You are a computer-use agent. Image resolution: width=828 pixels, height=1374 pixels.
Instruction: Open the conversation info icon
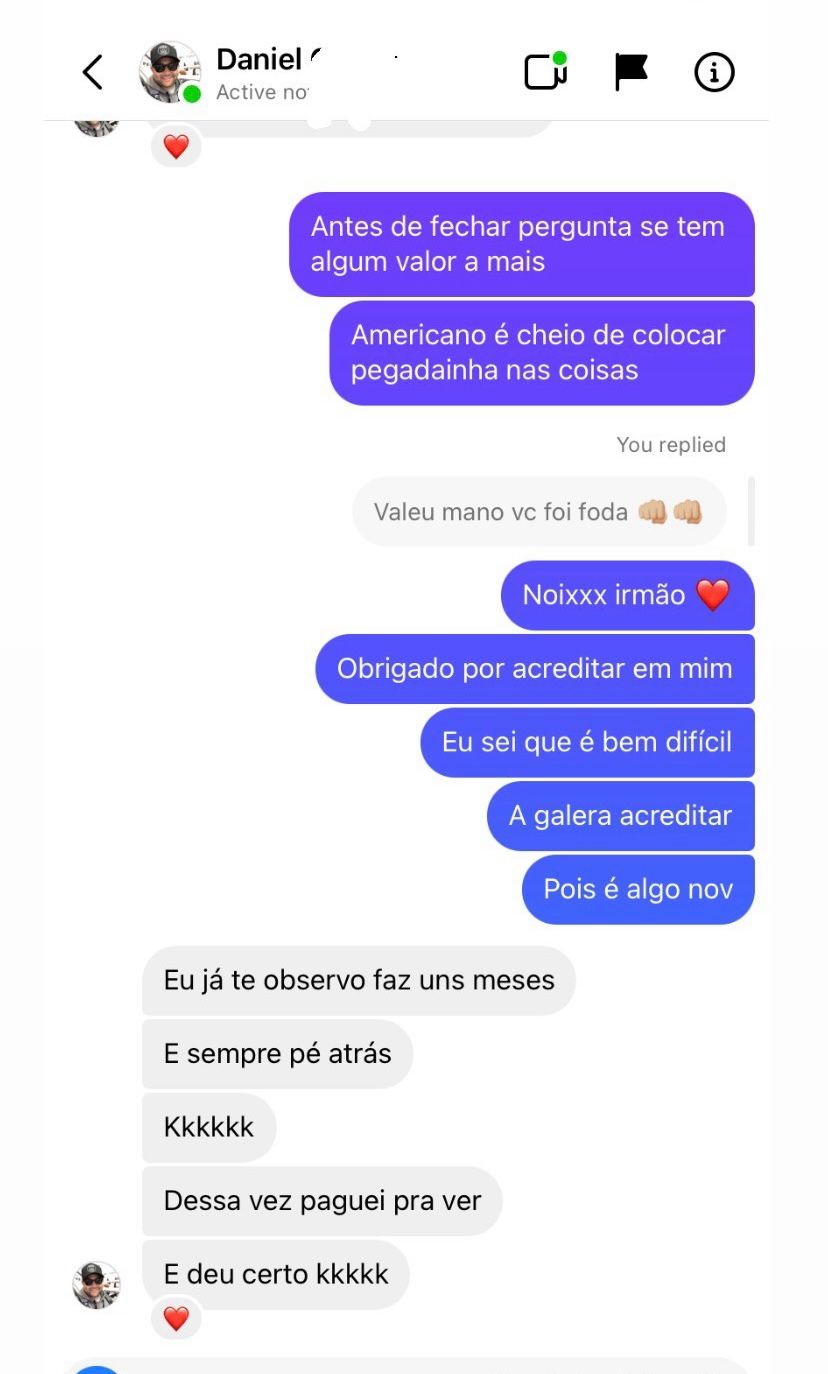click(714, 72)
